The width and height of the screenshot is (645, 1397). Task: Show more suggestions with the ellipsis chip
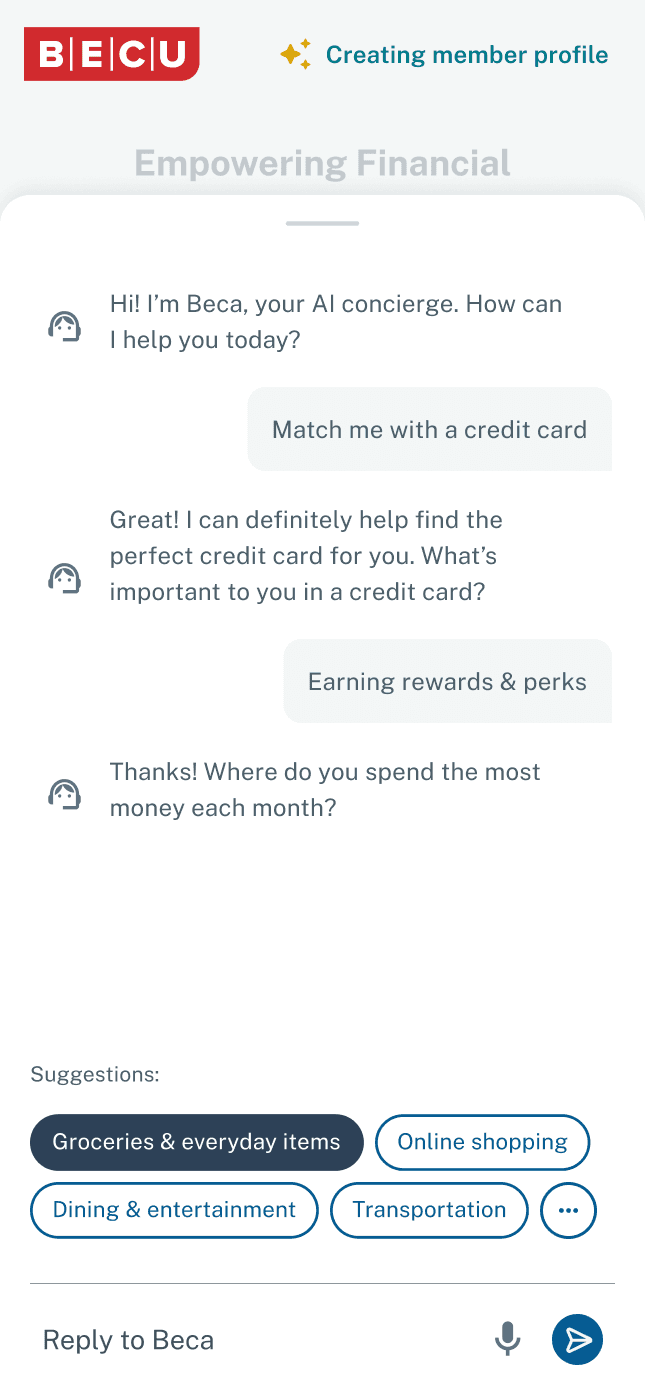568,1210
